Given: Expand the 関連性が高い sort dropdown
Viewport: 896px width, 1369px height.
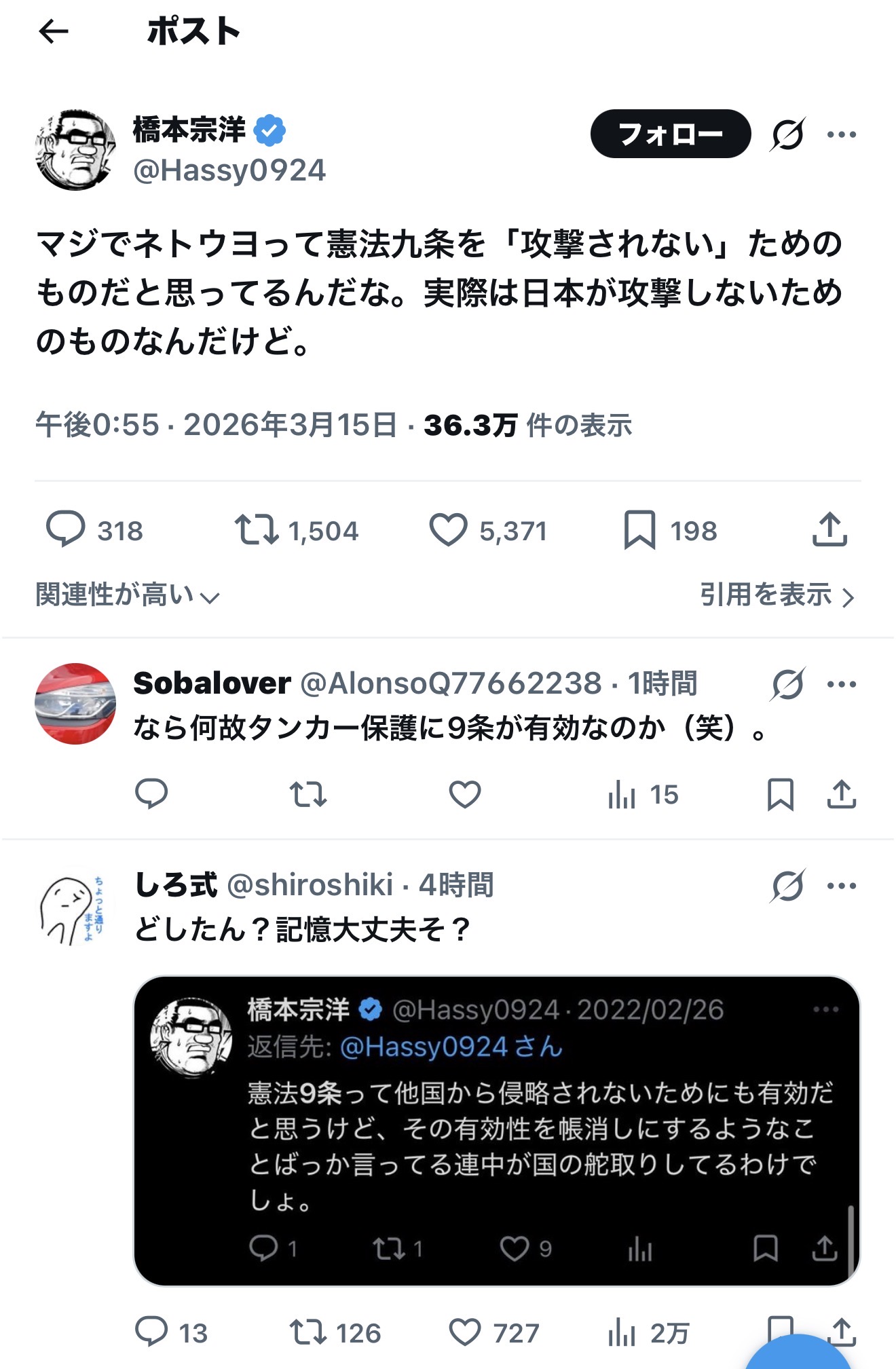Looking at the screenshot, I should pos(127,595).
